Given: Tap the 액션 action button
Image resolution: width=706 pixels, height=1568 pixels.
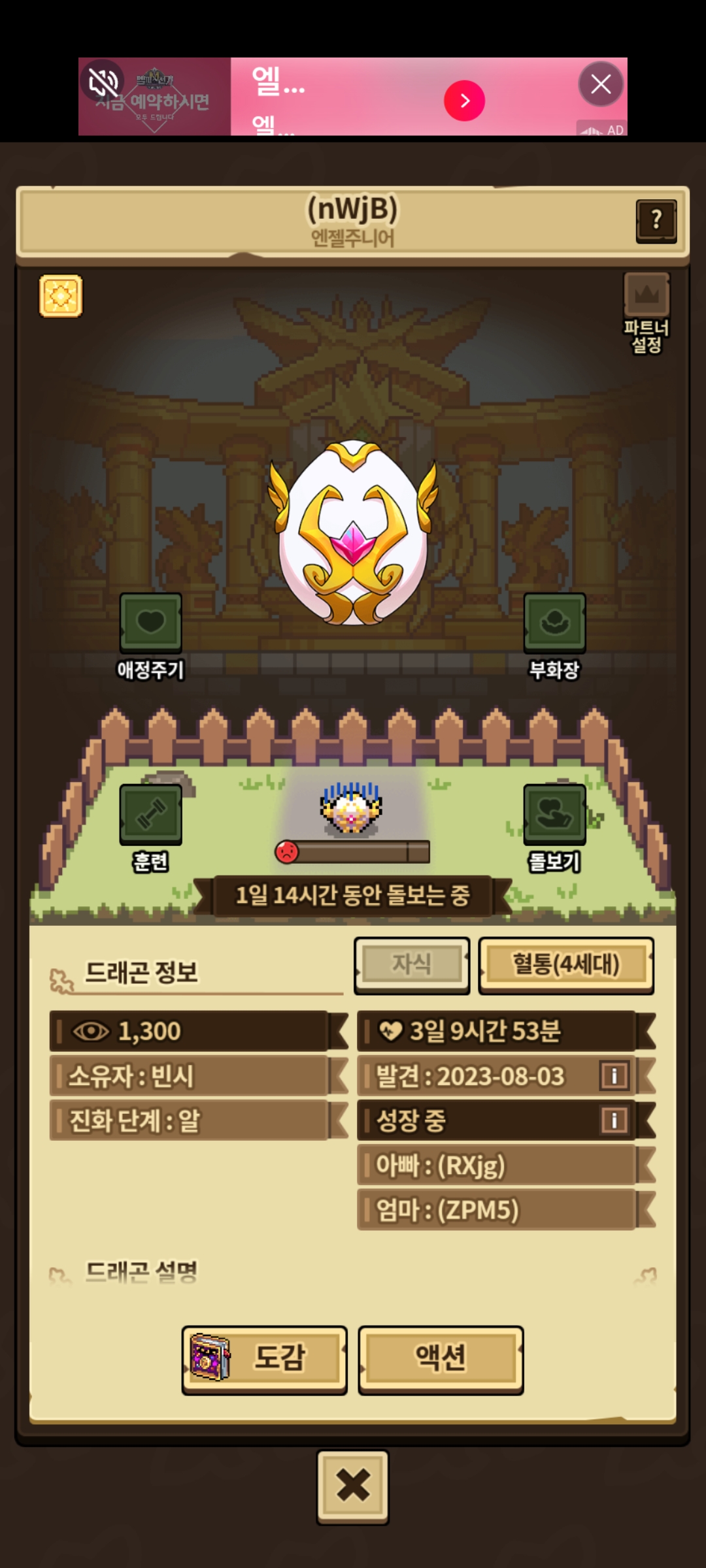Looking at the screenshot, I should click(441, 1358).
